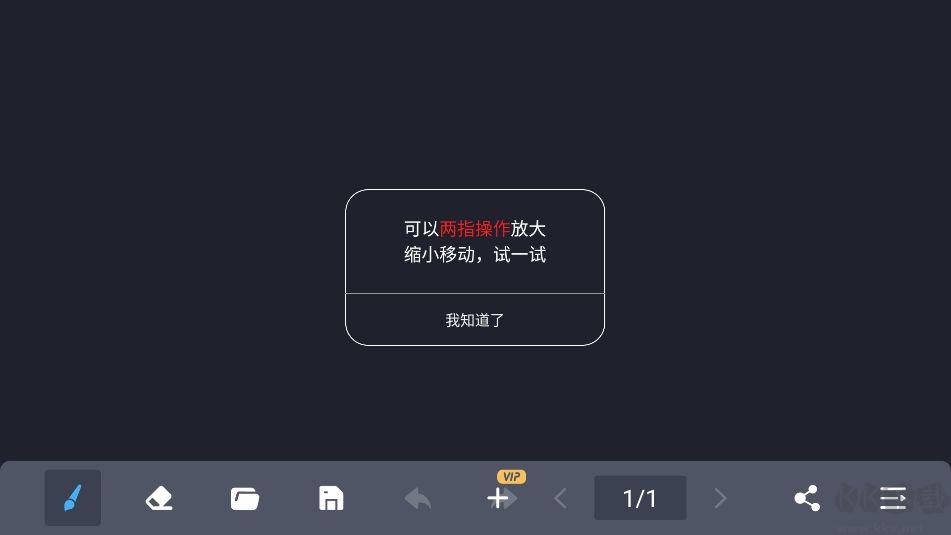Go to the next page
Screen dimensions: 951x535
pos(720,498)
